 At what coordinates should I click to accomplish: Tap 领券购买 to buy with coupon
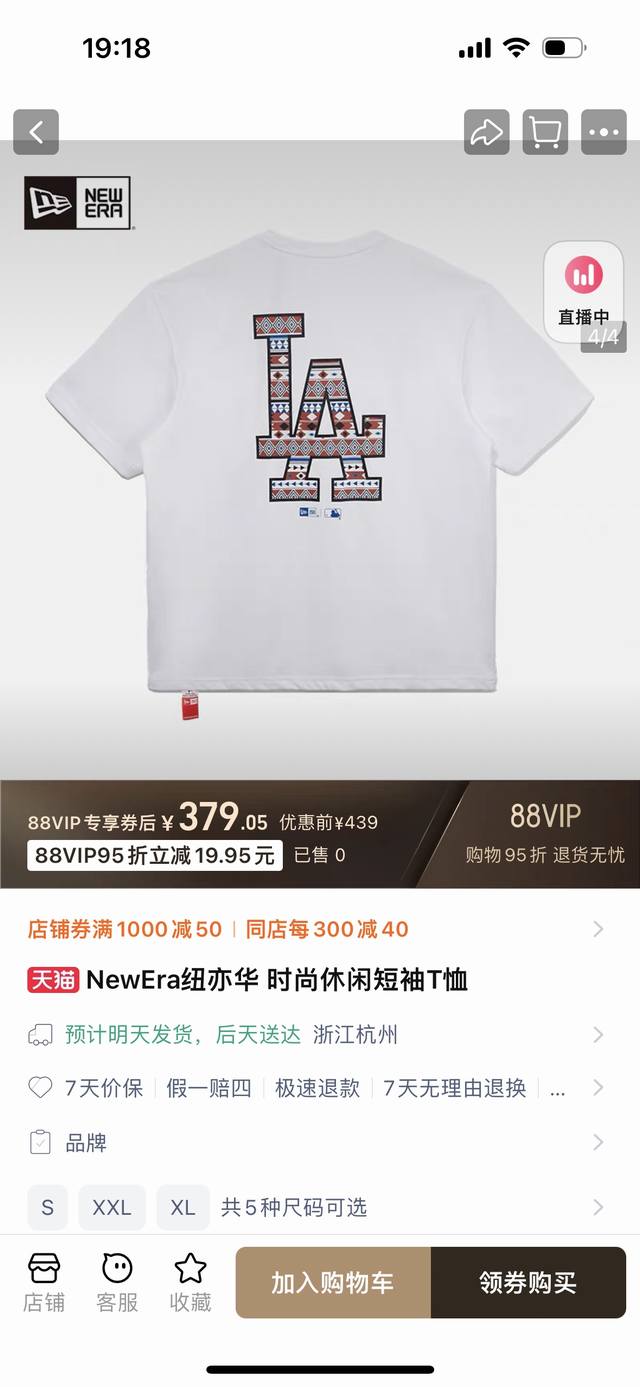[528, 1282]
